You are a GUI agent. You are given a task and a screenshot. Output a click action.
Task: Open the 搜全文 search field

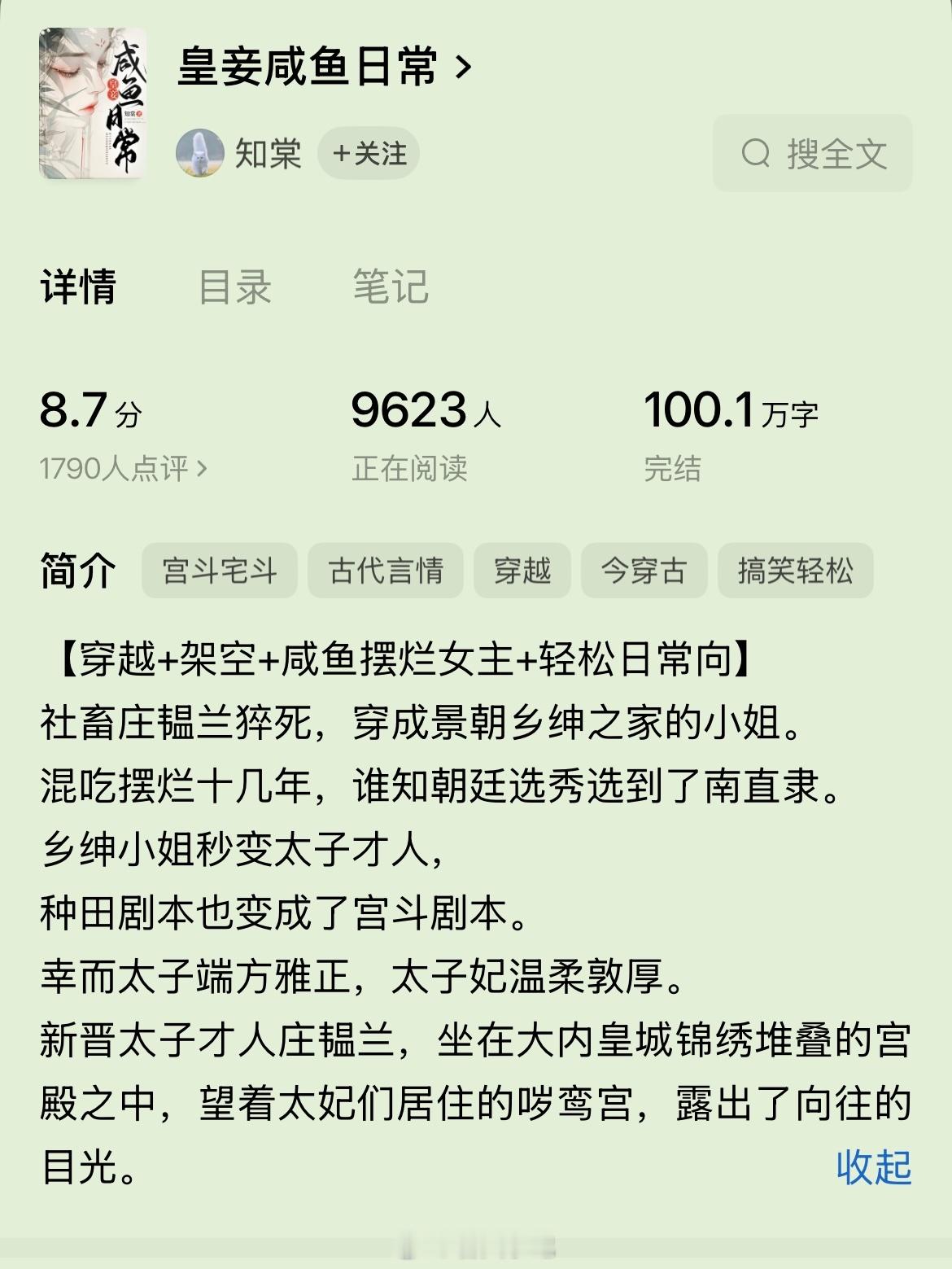pos(814,154)
